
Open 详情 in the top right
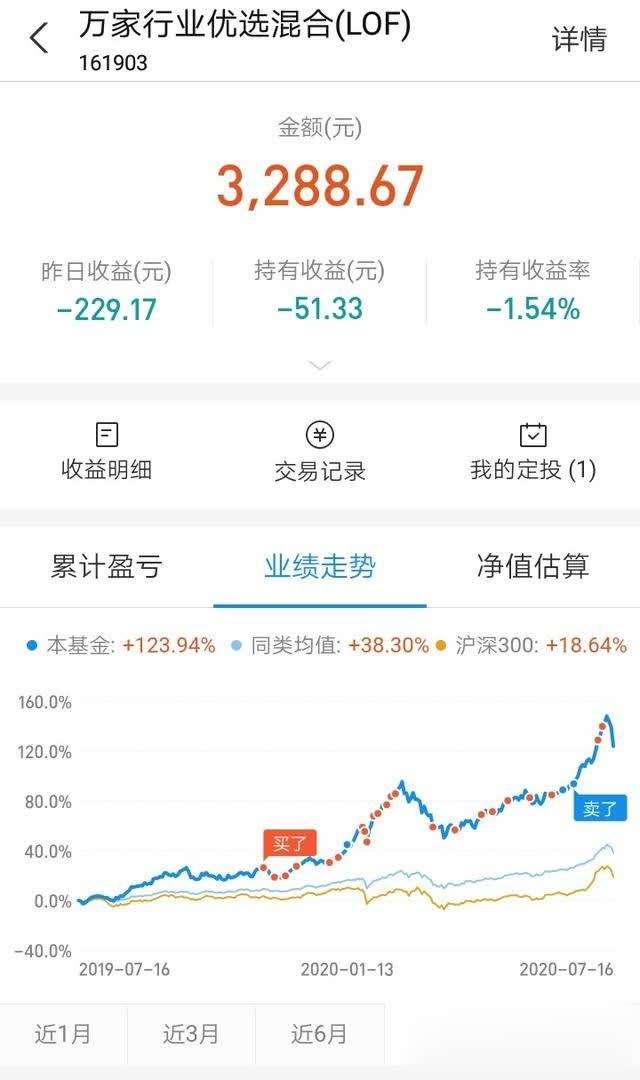[579, 39]
